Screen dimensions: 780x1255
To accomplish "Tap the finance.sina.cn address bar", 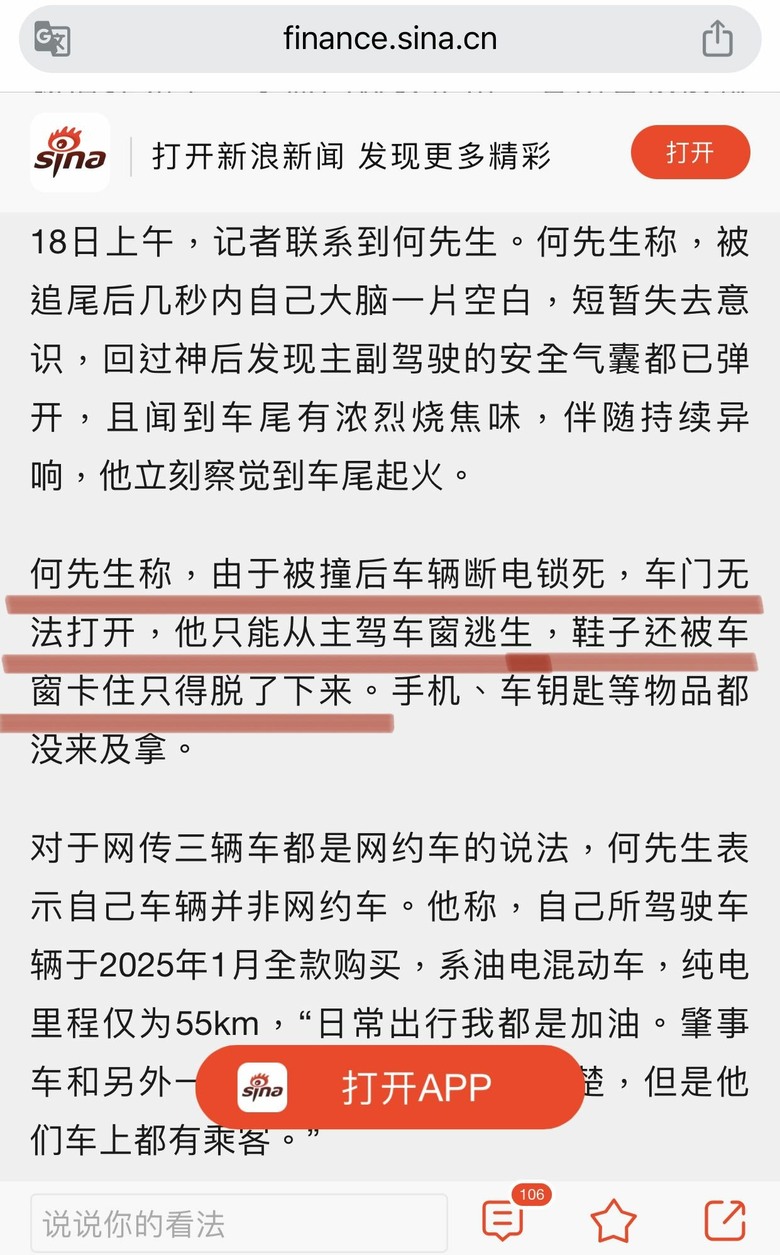I will point(390,39).
